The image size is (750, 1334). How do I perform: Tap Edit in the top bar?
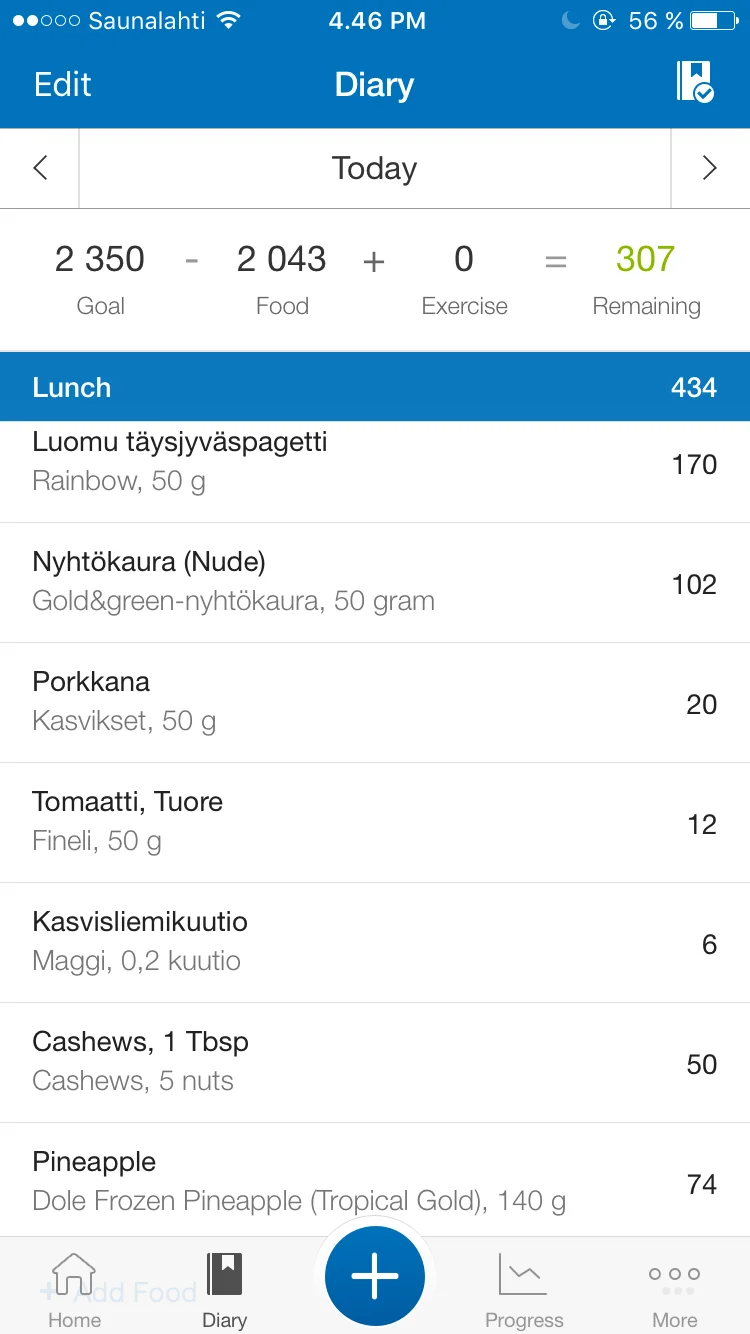point(62,85)
